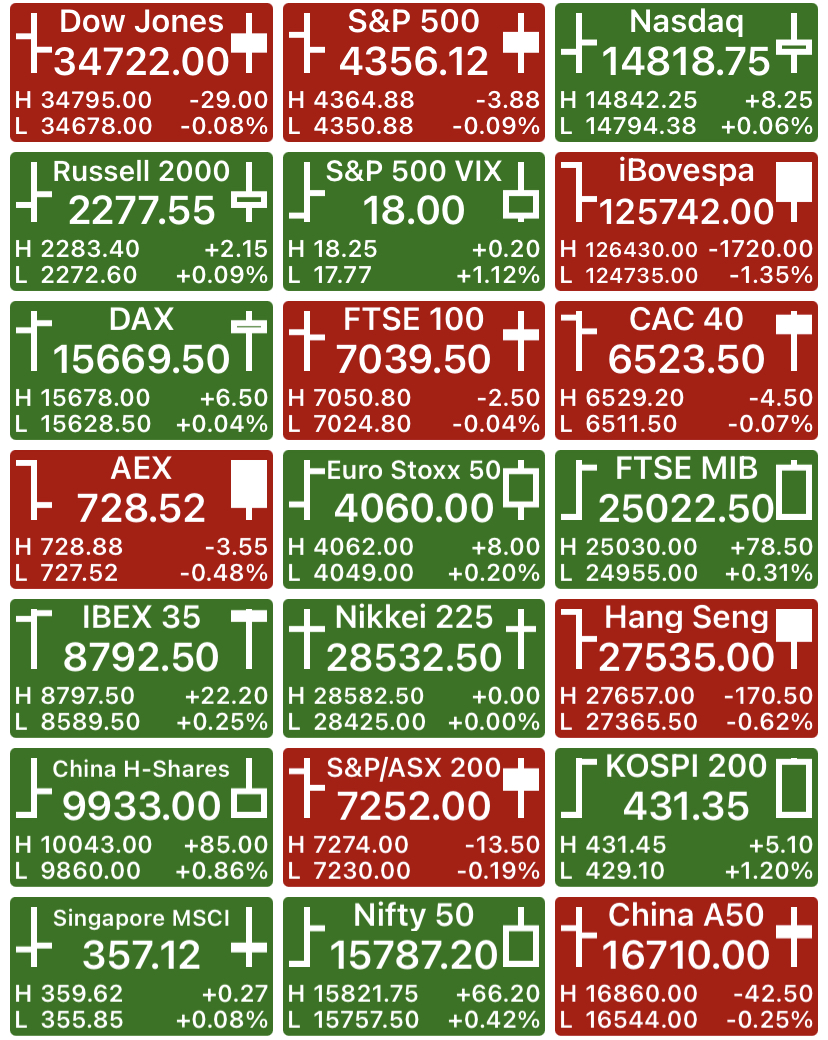Select the CAC 40 card
The height and width of the screenshot is (1040, 828).
[x=686, y=370]
